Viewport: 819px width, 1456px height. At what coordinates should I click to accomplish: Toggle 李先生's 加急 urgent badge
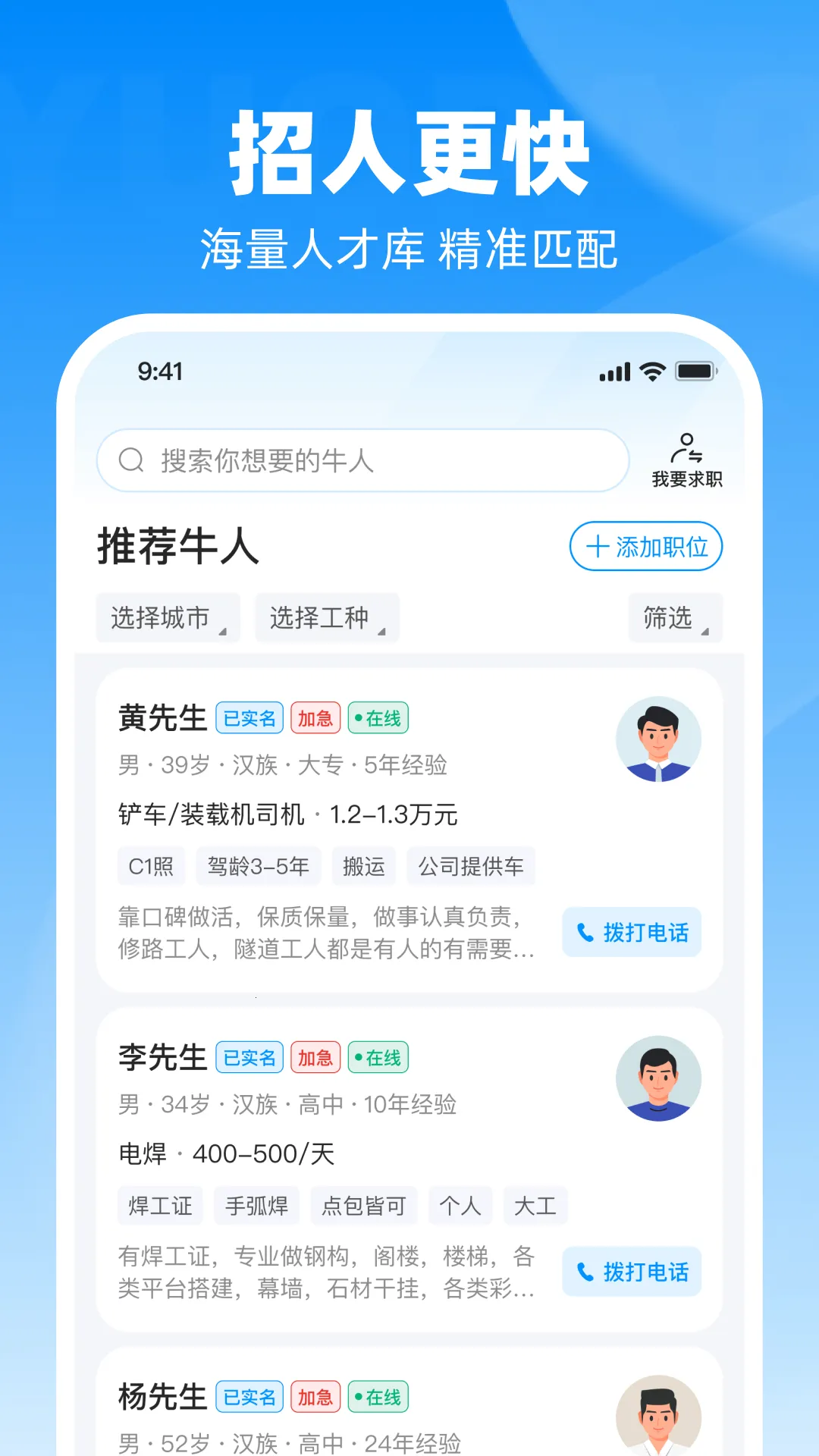[315, 1056]
